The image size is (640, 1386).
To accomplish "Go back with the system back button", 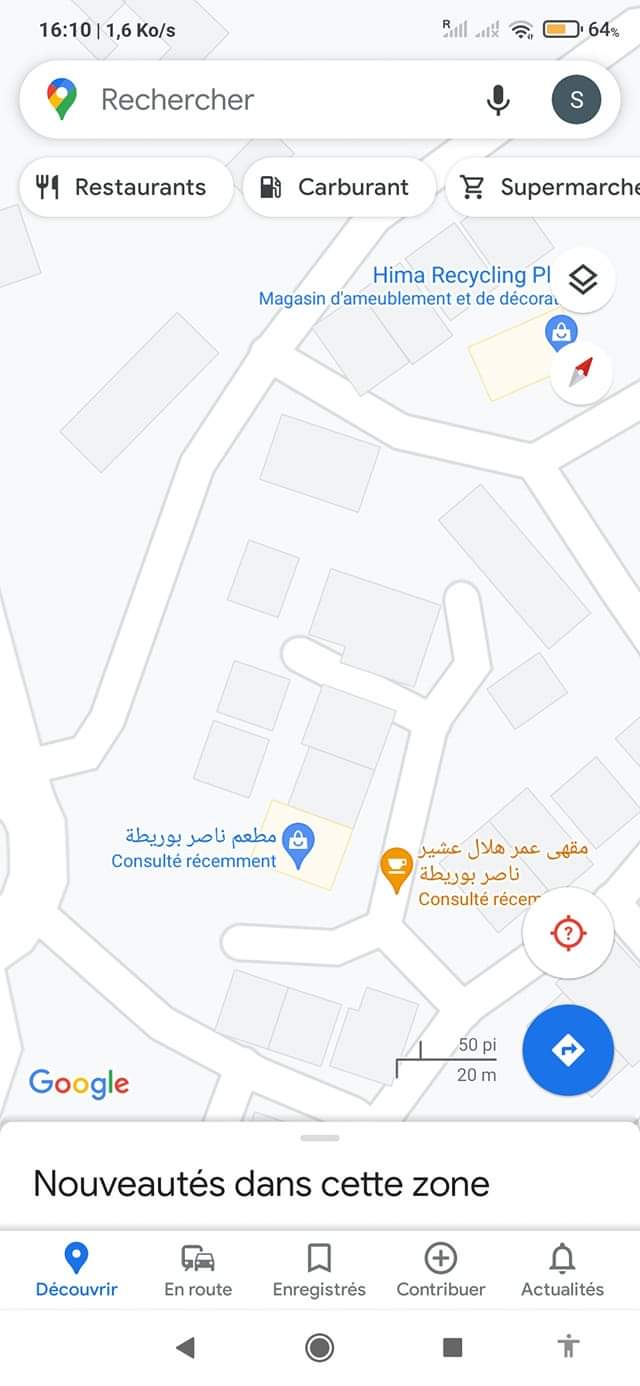I will tap(185, 1348).
